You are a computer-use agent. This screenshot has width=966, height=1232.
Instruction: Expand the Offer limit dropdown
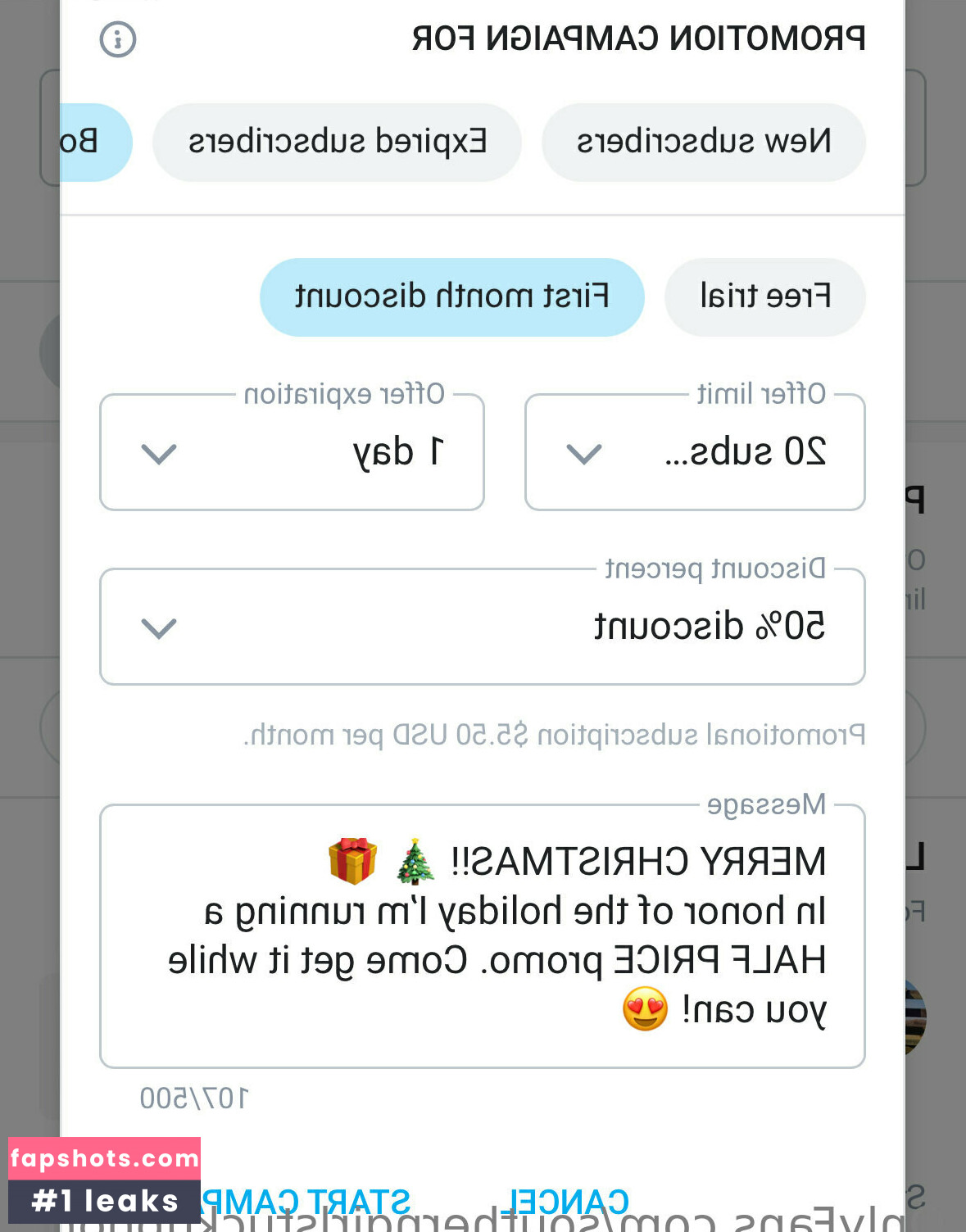694,452
